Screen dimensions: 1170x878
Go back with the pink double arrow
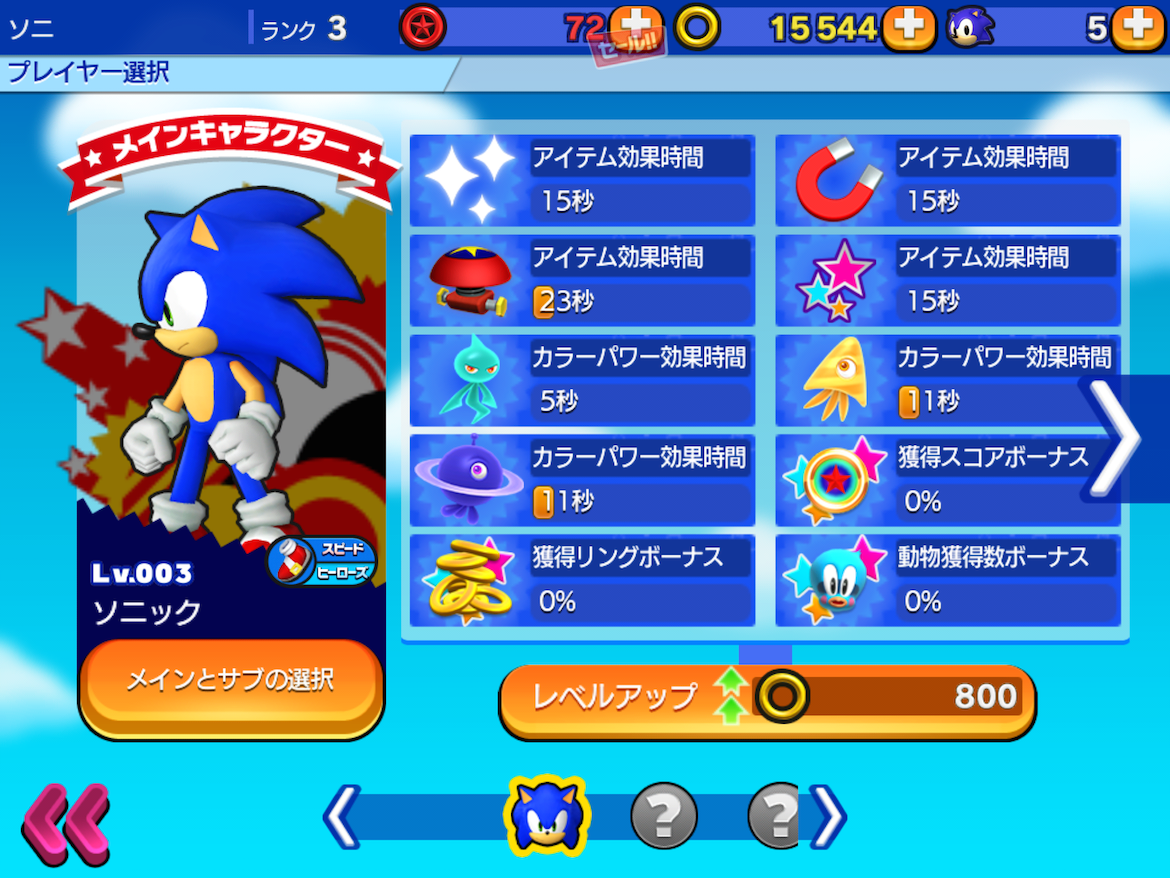(66, 822)
